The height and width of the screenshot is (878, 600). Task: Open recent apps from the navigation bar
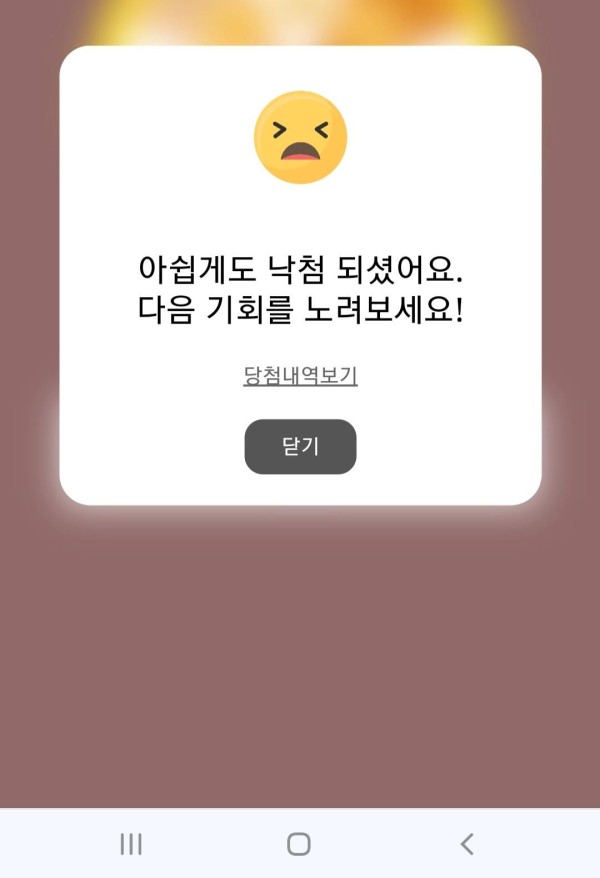click(x=131, y=844)
